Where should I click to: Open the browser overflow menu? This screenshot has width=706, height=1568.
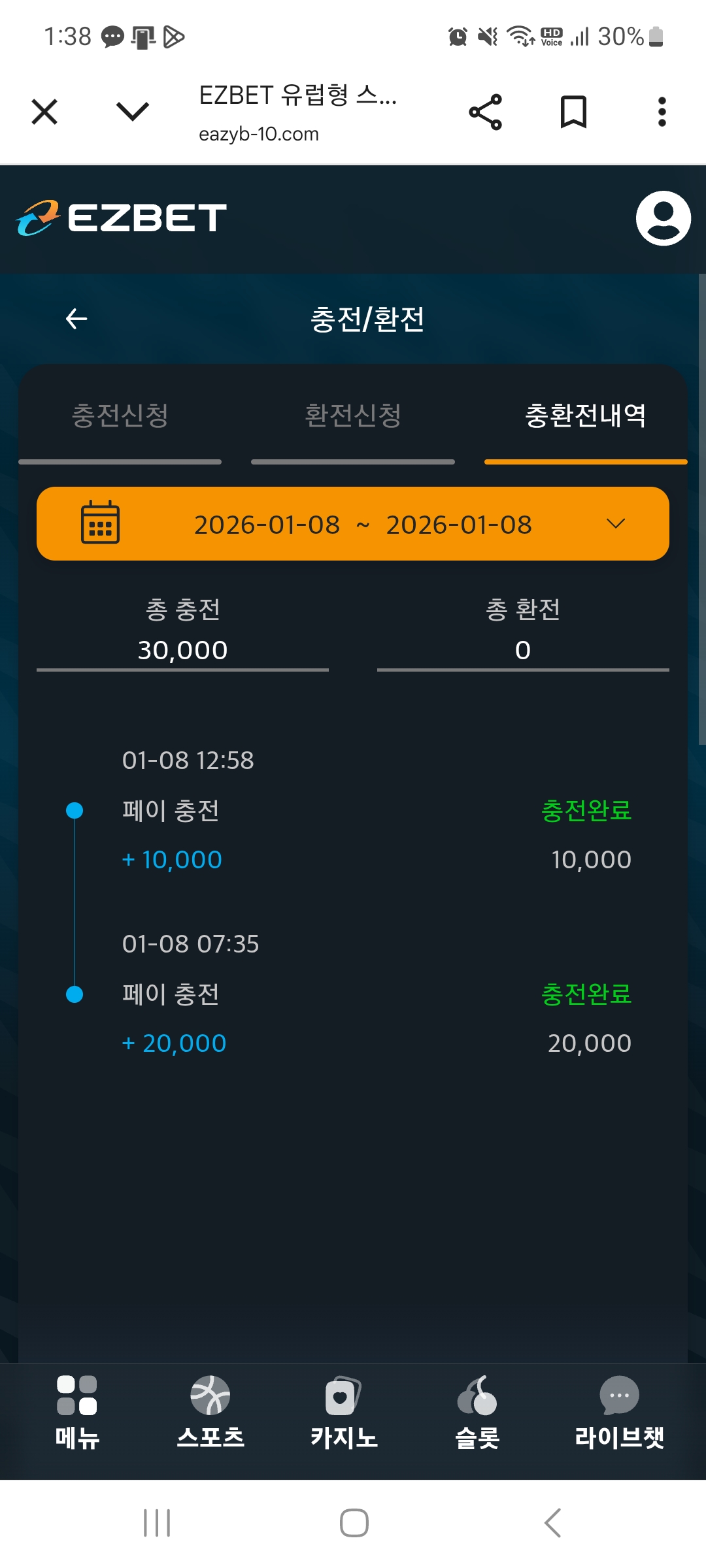pos(662,112)
